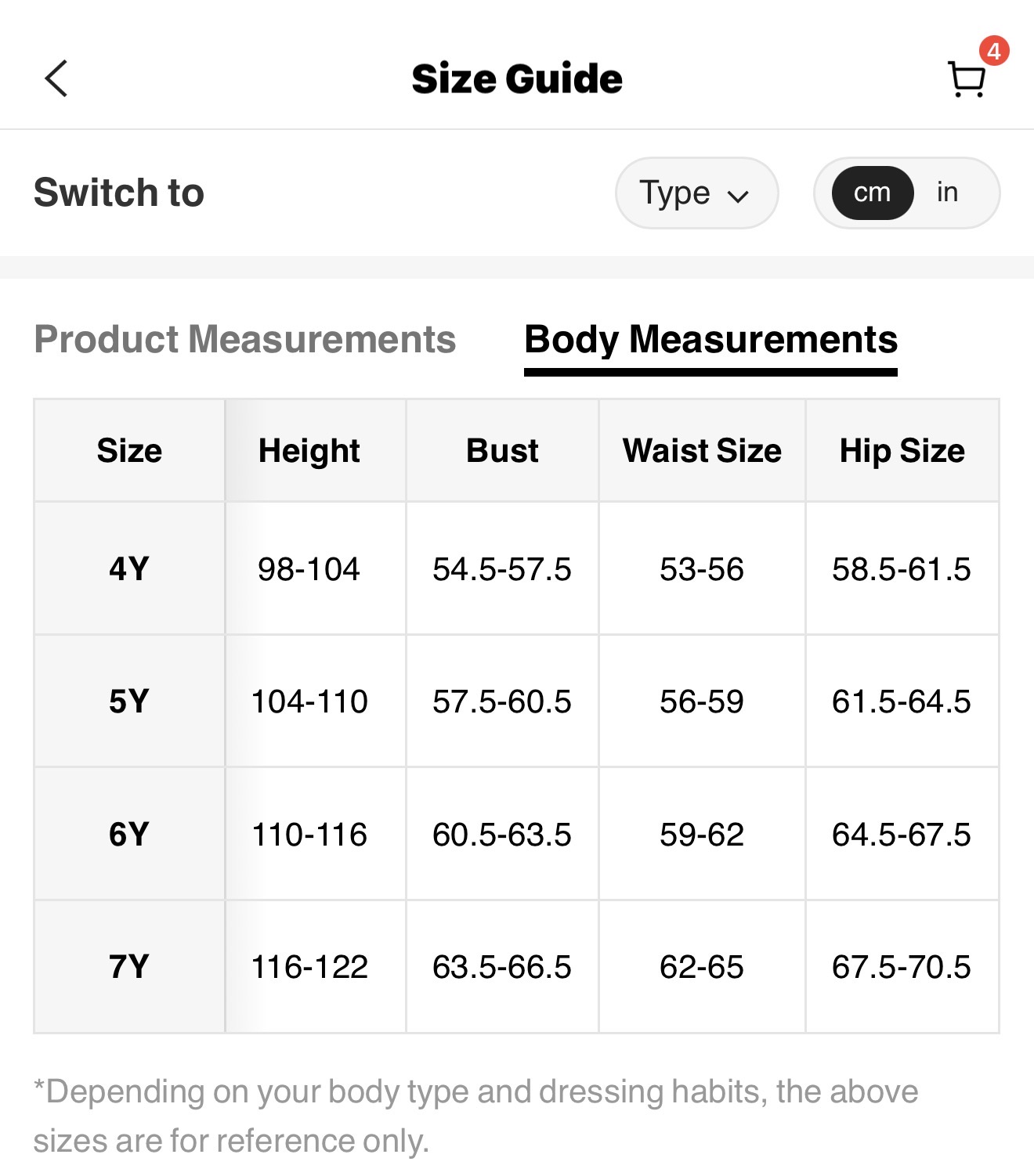Select cm as the measurement unit
Screen dimensions: 1034x1176
click(872, 193)
